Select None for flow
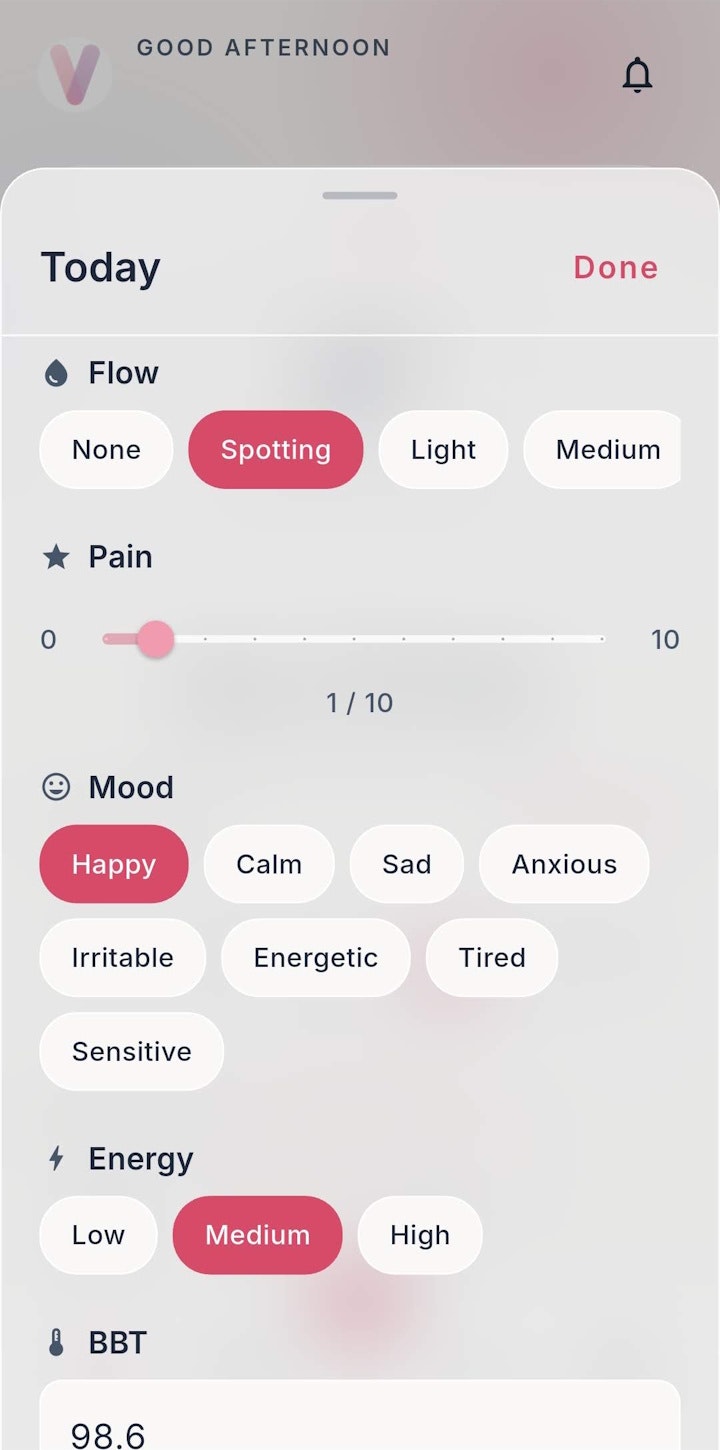720x1450 pixels. pos(106,450)
